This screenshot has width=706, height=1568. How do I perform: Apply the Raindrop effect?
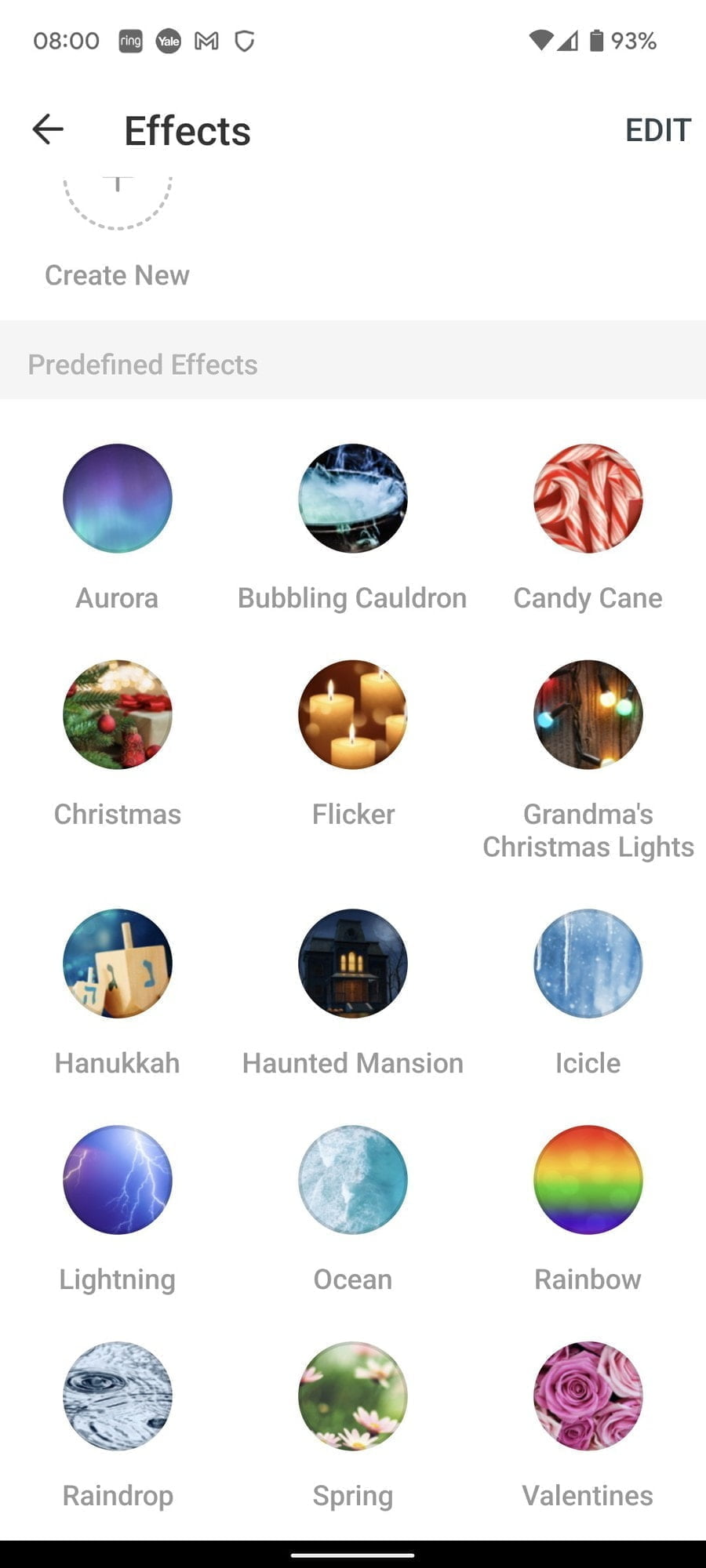point(117,1396)
